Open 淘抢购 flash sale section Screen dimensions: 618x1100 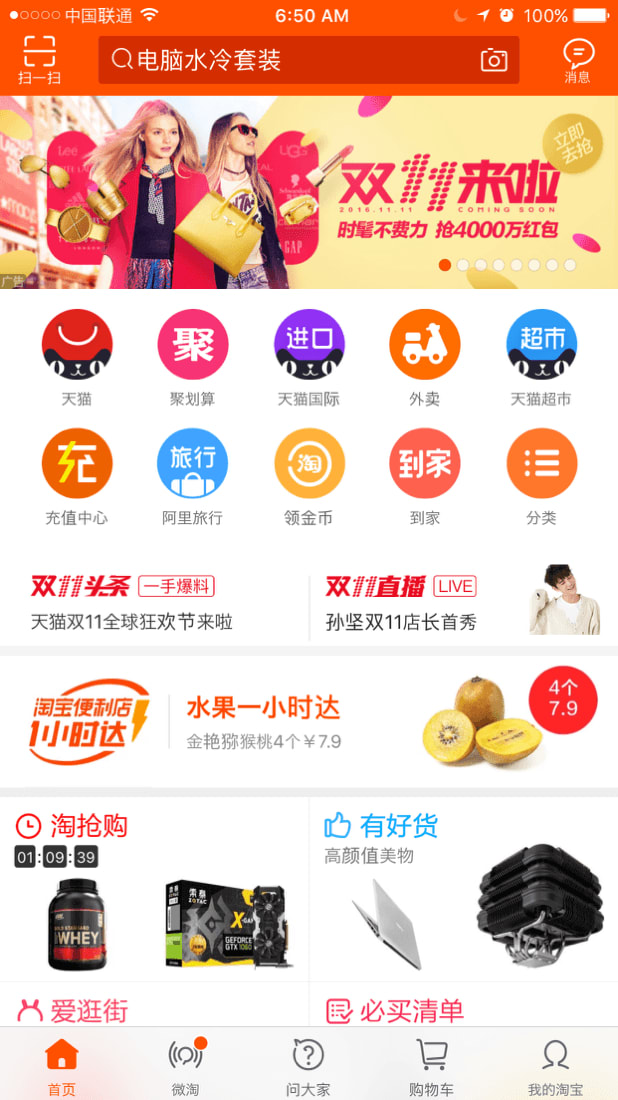coord(154,889)
